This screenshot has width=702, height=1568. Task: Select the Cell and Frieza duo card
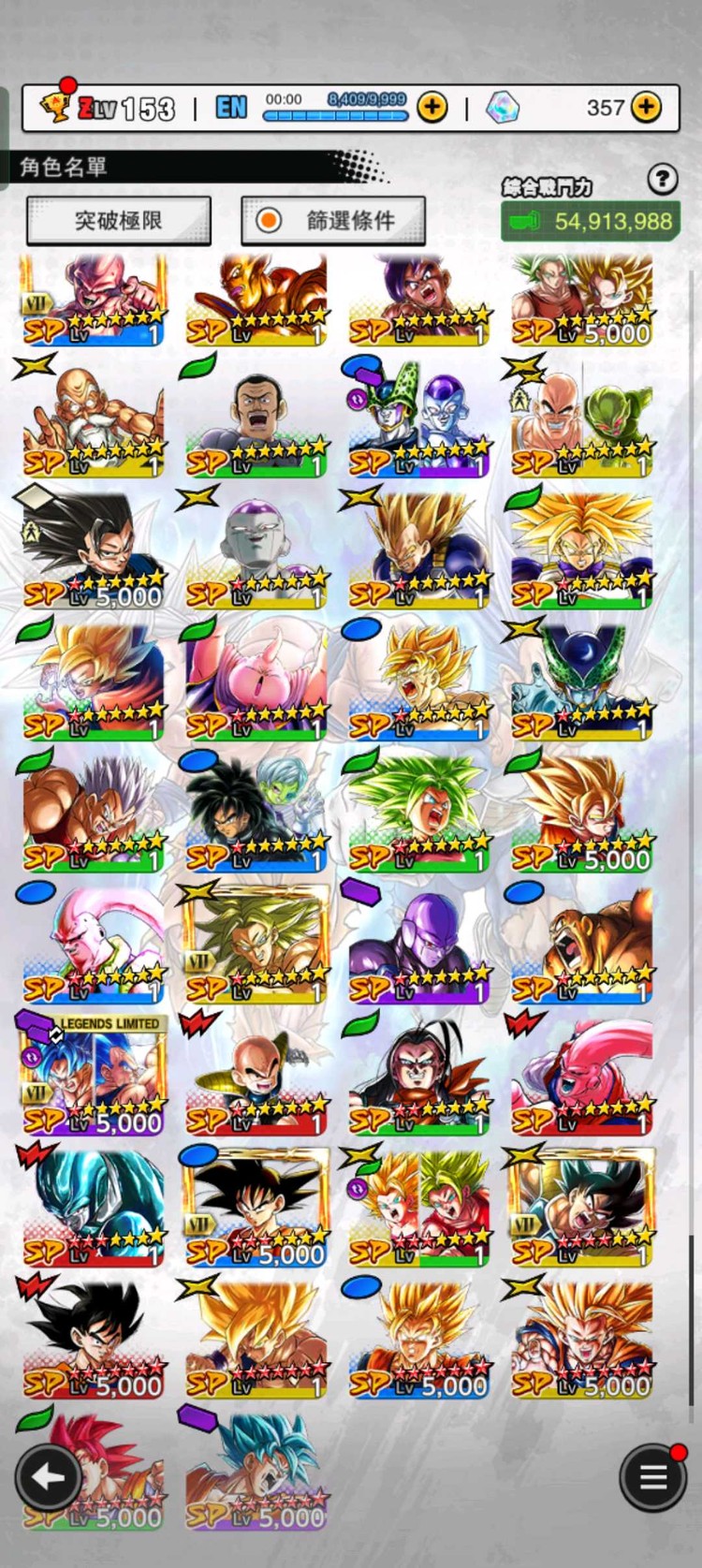click(x=419, y=418)
